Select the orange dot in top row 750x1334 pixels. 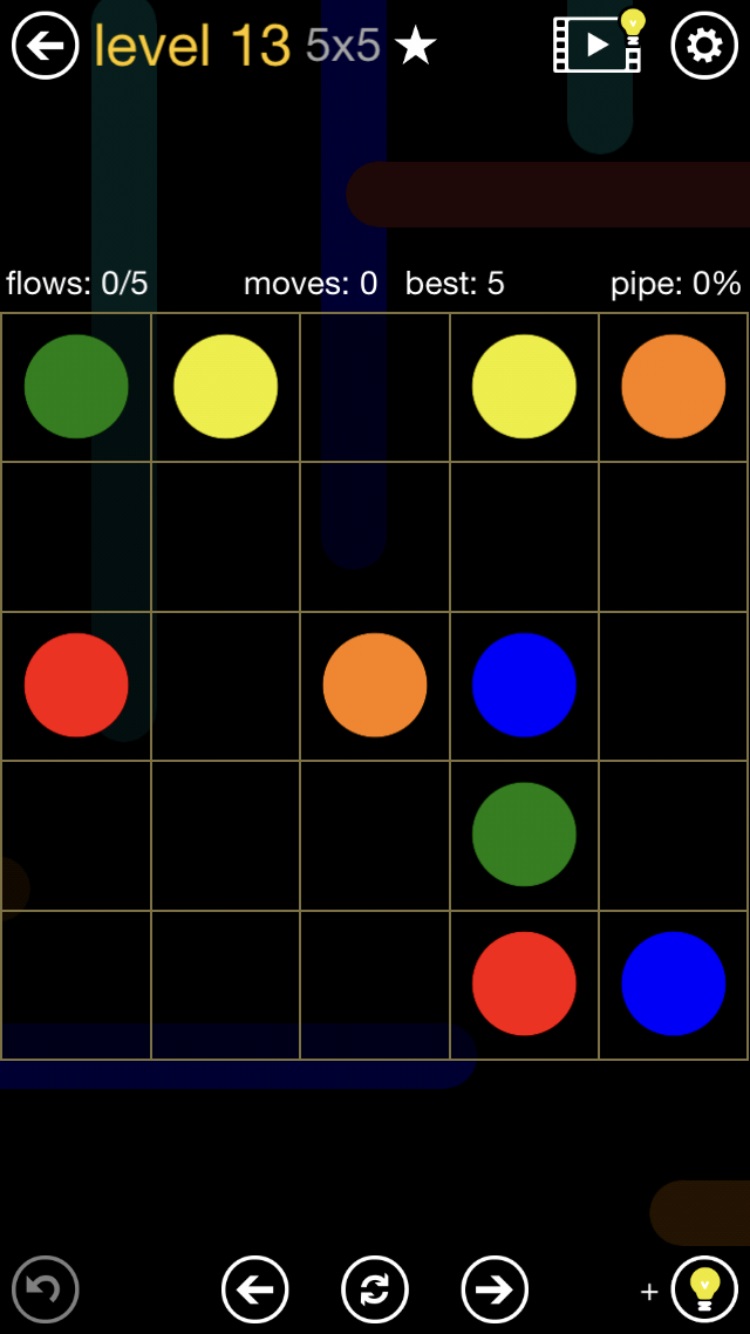673,386
